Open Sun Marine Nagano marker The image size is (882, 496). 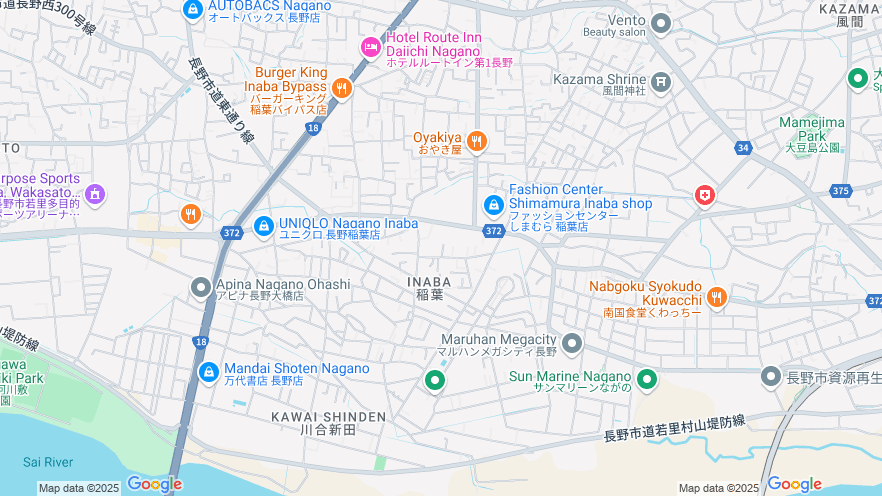click(647, 379)
